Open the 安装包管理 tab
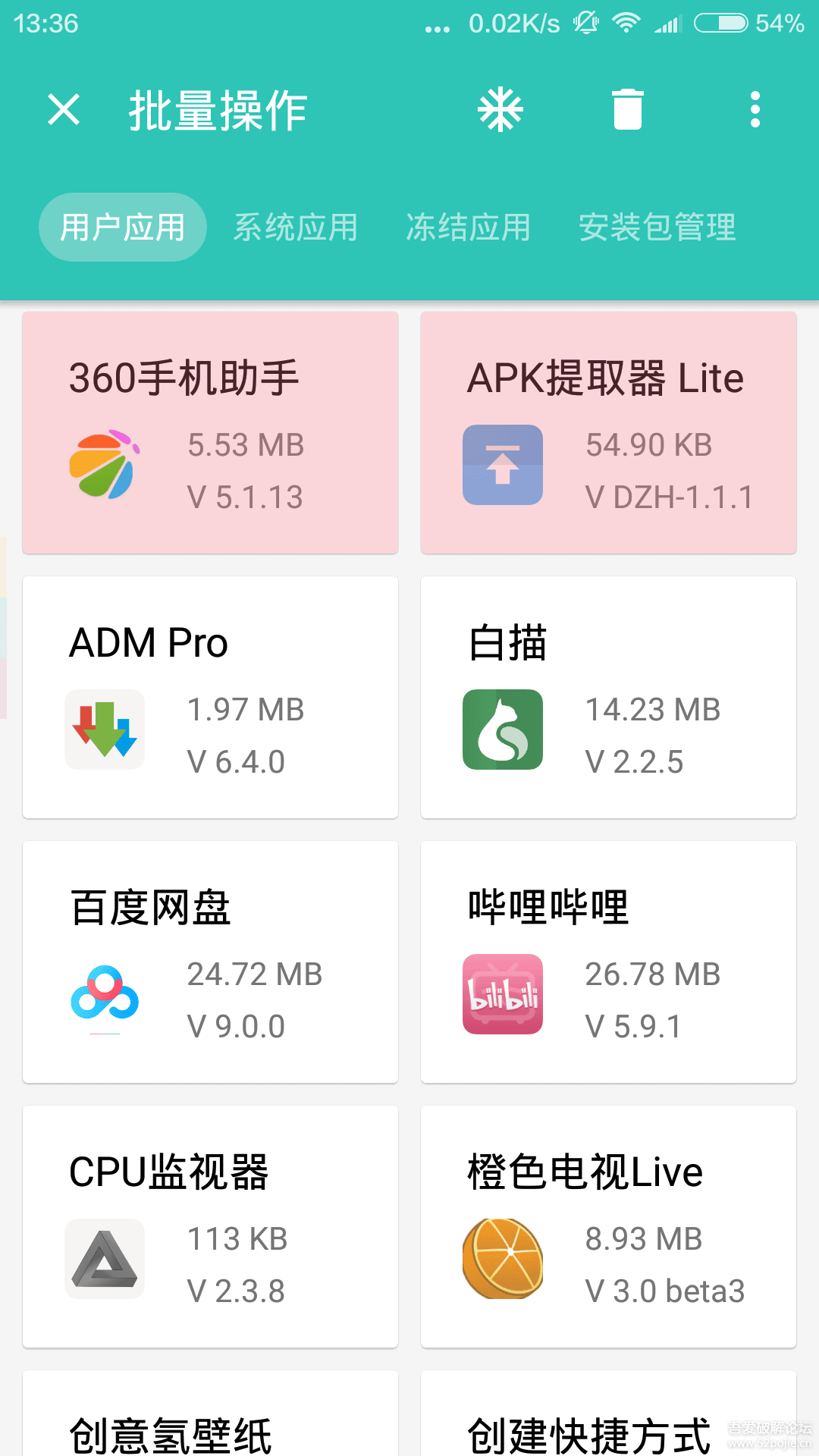The image size is (819, 1456). point(657,227)
